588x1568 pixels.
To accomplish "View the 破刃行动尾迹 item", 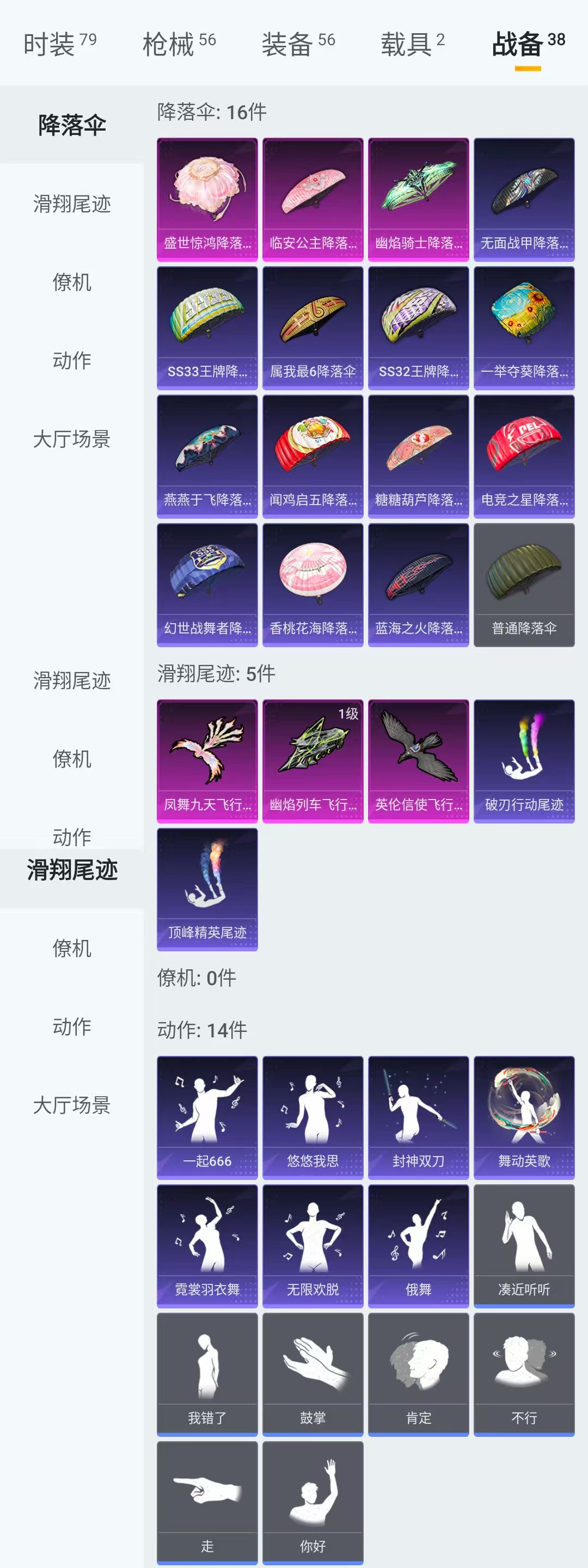I will [524, 761].
